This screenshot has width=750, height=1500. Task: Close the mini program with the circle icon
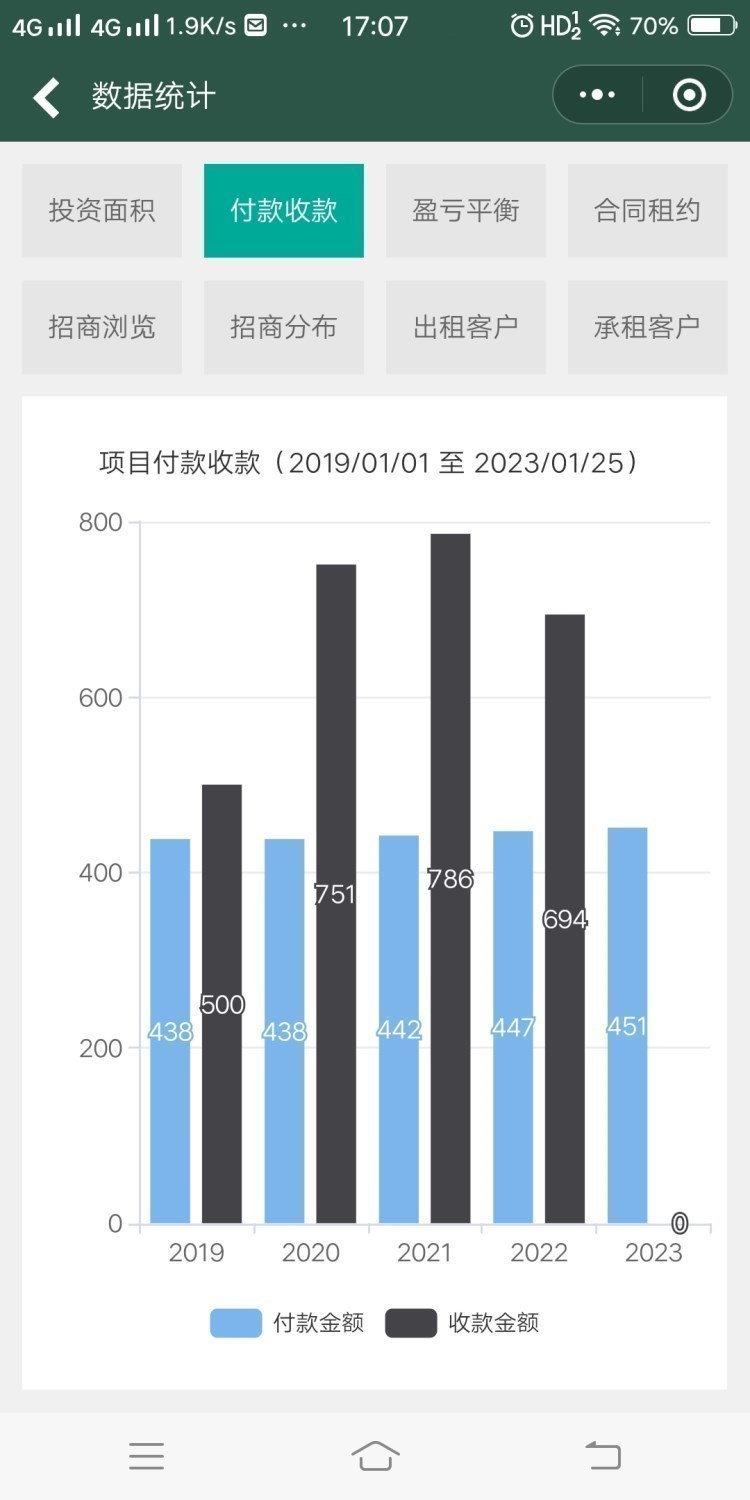tap(689, 95)
